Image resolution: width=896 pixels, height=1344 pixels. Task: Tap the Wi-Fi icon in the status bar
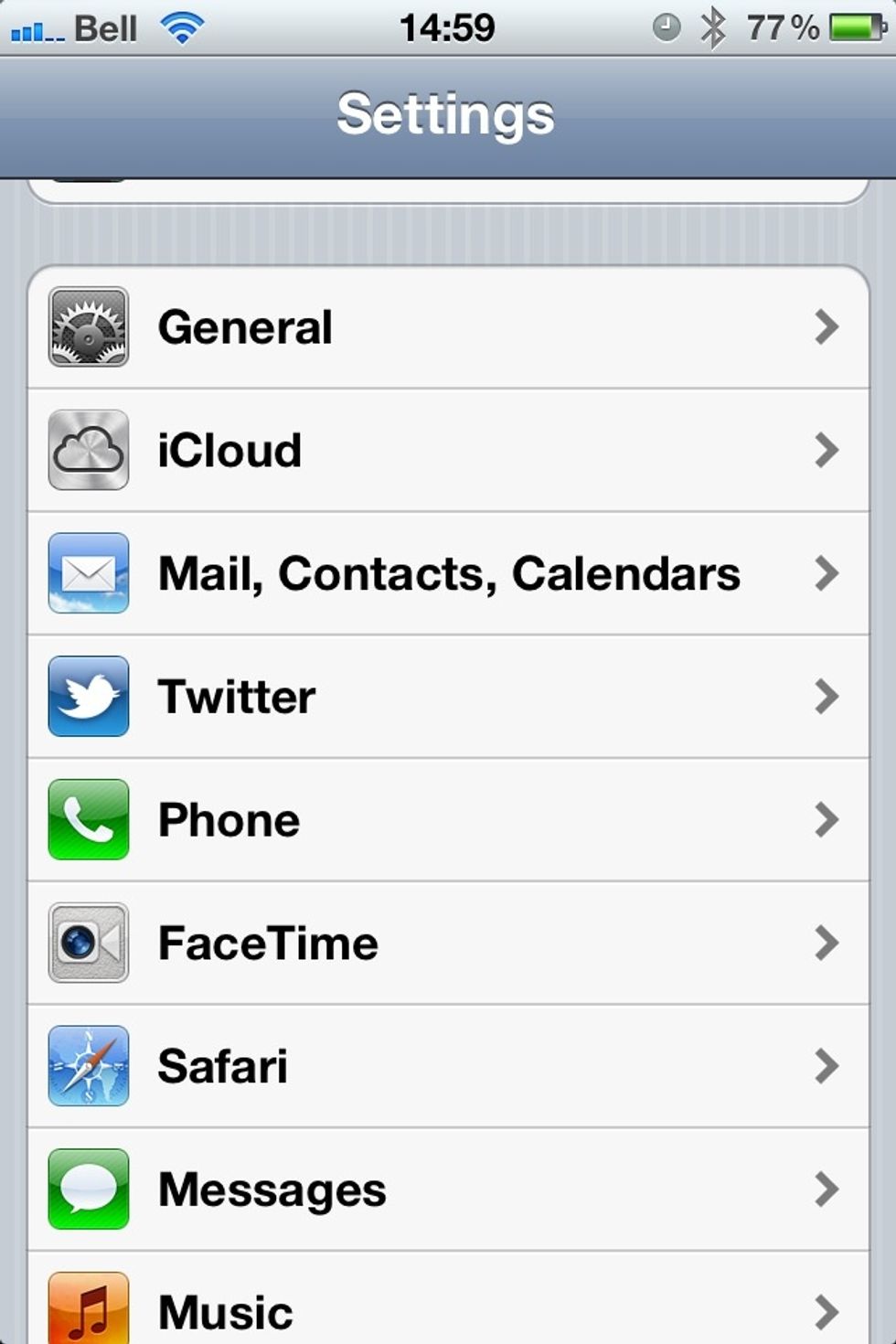point(179,27)
